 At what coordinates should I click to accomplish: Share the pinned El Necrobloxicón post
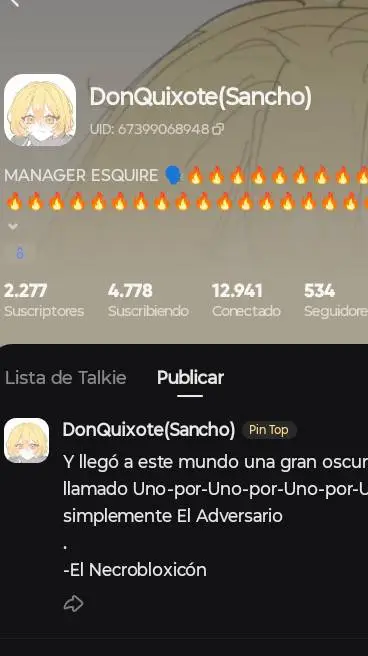[74, 604]
